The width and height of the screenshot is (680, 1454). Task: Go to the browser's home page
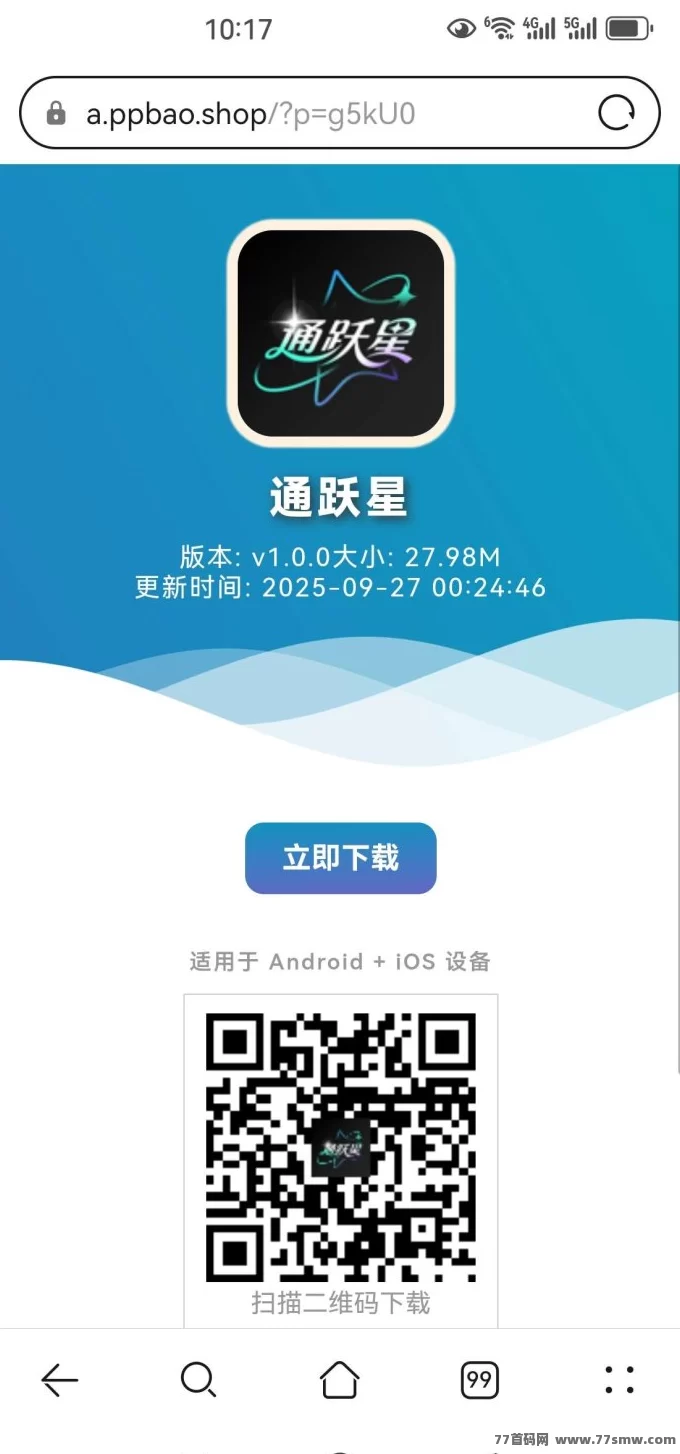tap(340, 1381)
